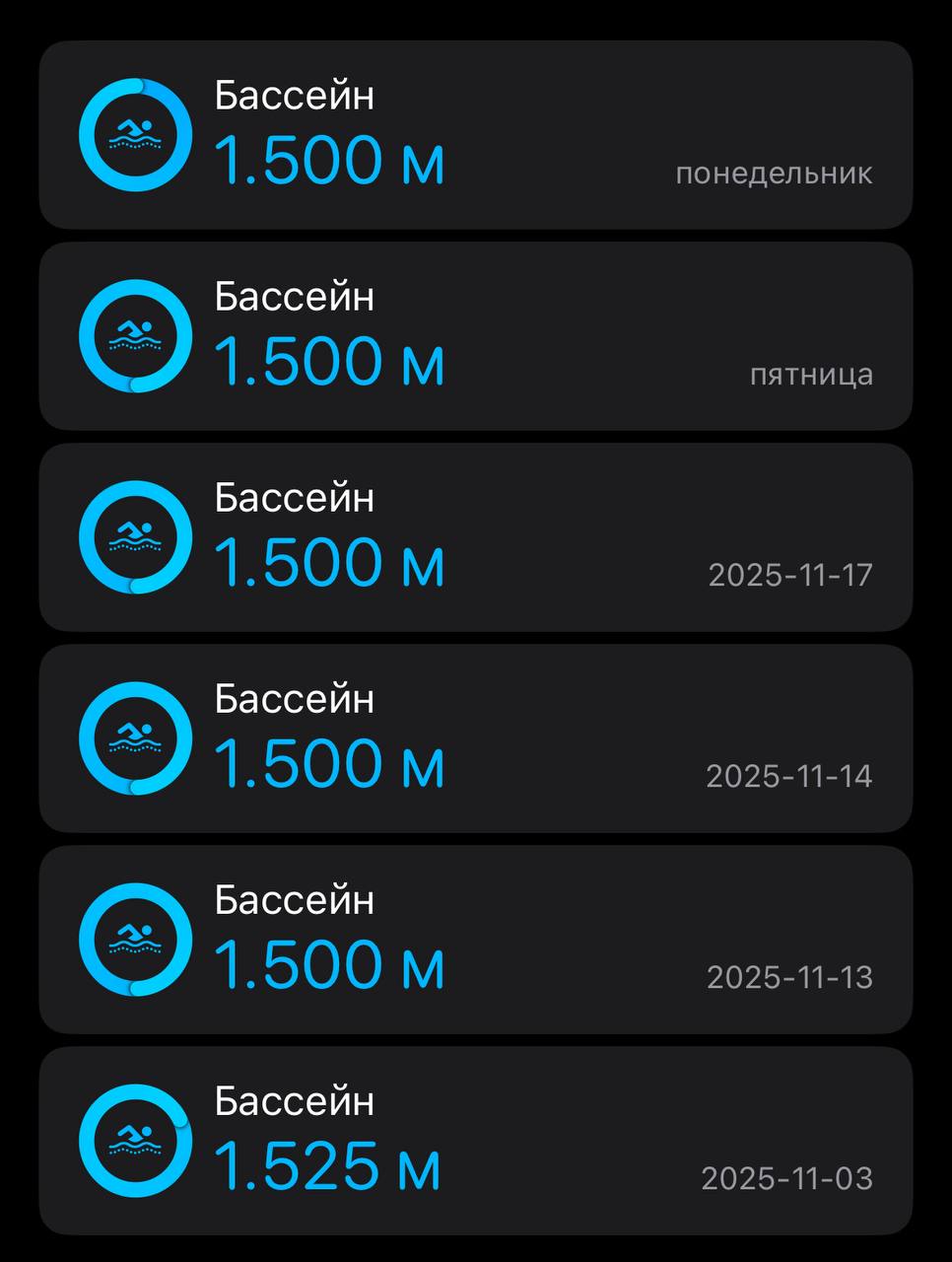Open the workout dated 2025-11-13
This screenshot has width=952, height=1262.
coord(476,938)
